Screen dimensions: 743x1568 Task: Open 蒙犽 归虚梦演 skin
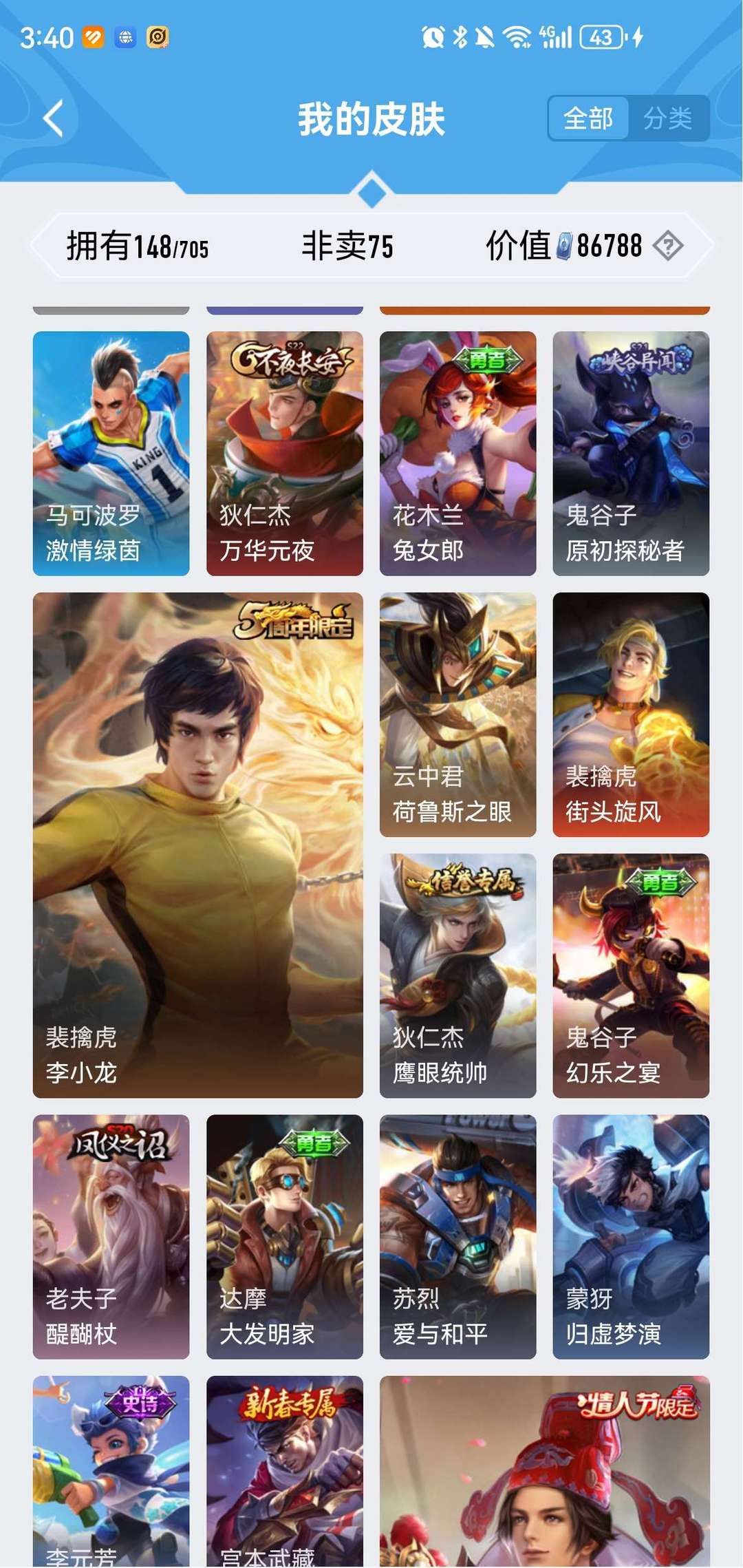point(631,1236)
